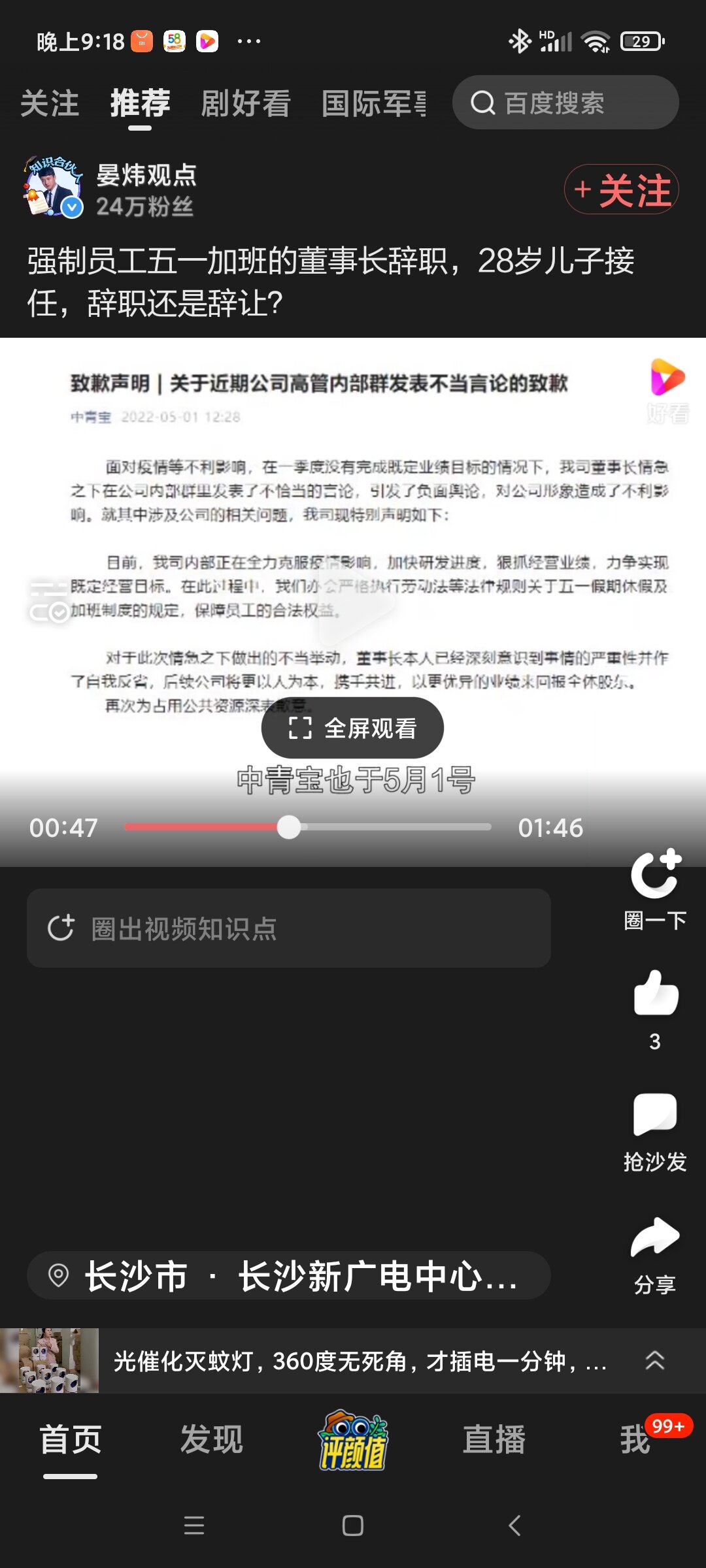
Task: Open the 剧好看 tab
Action: point(245,104)
